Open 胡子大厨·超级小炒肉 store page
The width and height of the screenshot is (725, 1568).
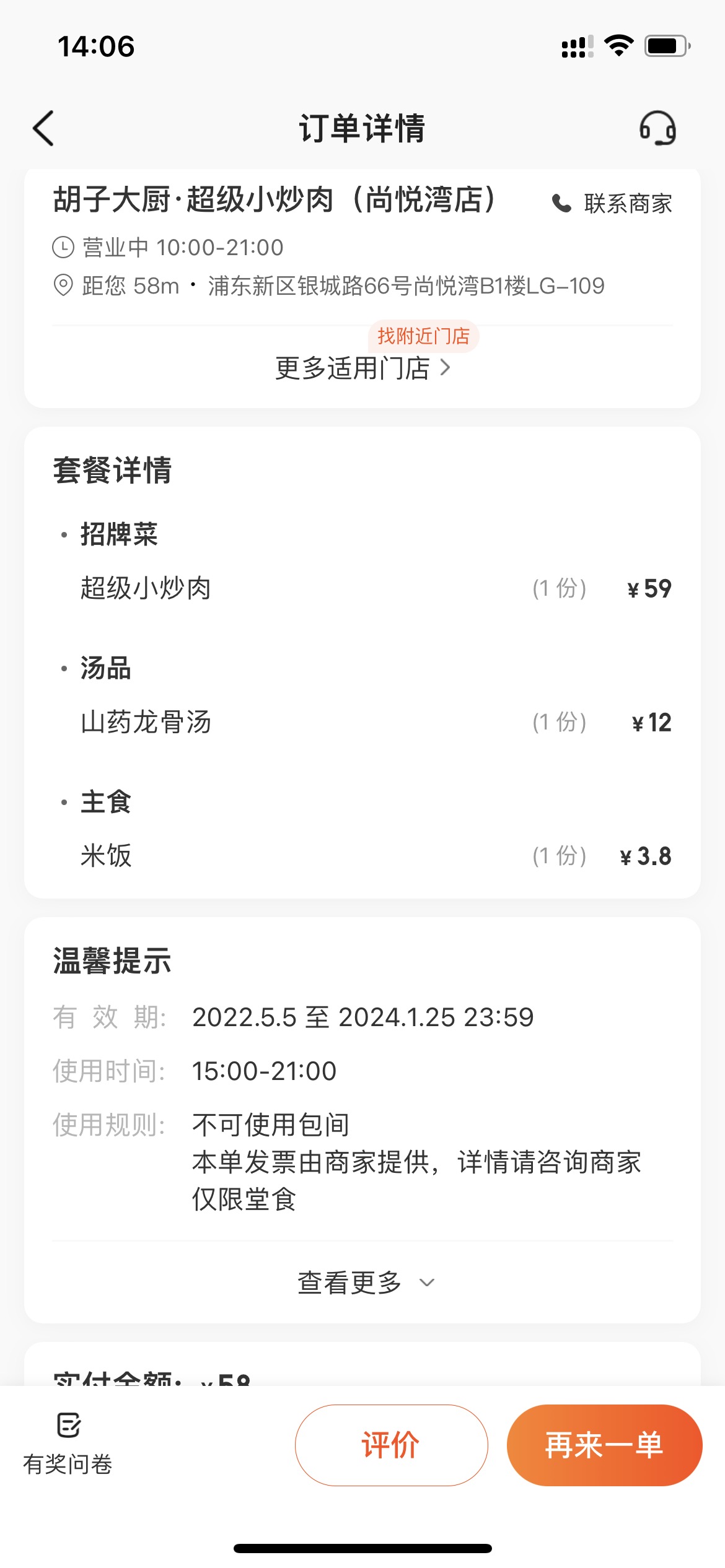(x=275, y=200)
